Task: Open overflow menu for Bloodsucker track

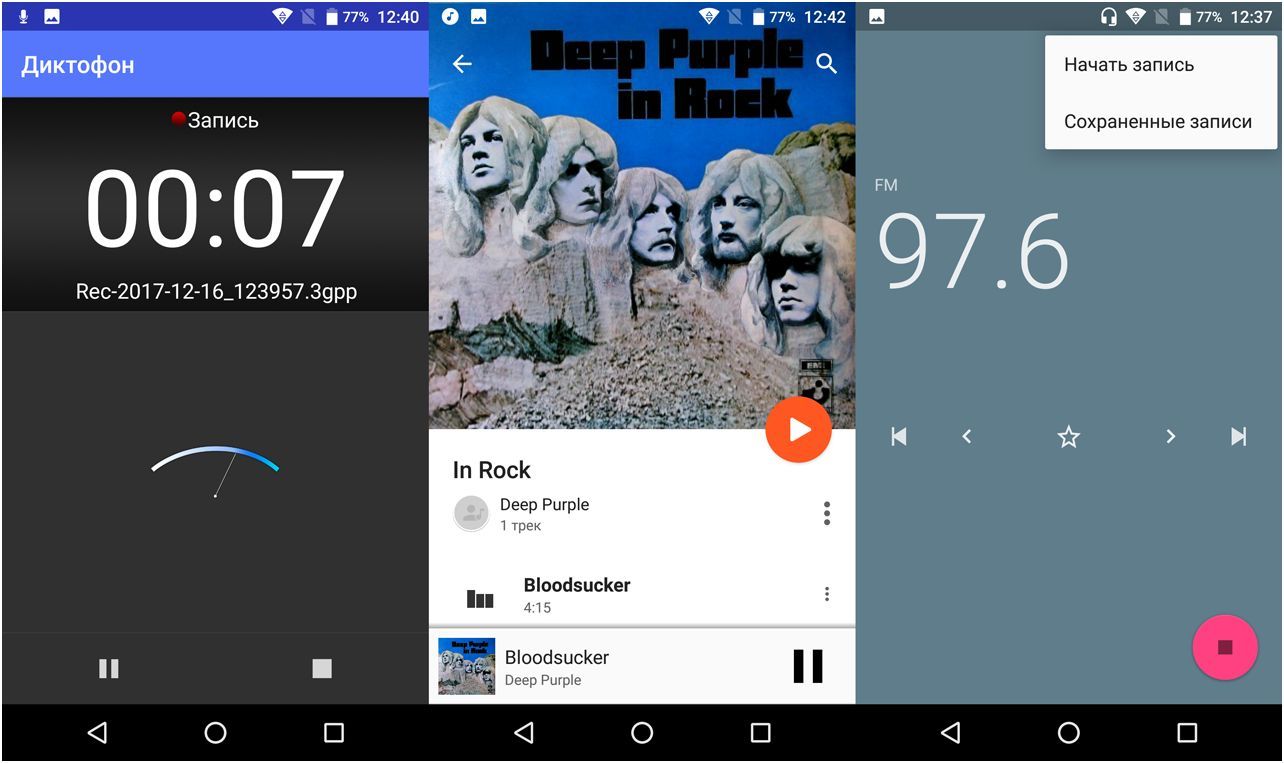Action: click(826, 594)
